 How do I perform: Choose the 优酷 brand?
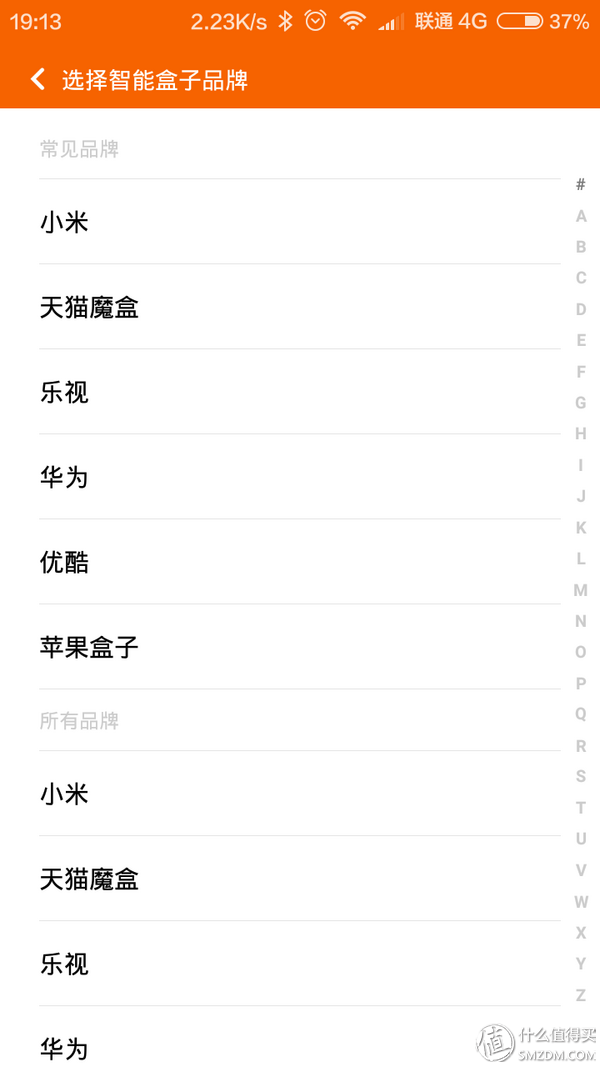pos(65,562)
